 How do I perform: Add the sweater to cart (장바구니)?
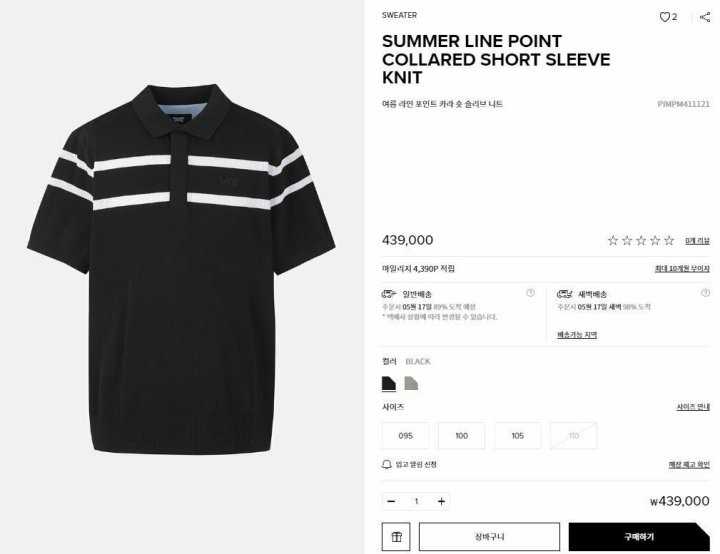pos(488,537)
